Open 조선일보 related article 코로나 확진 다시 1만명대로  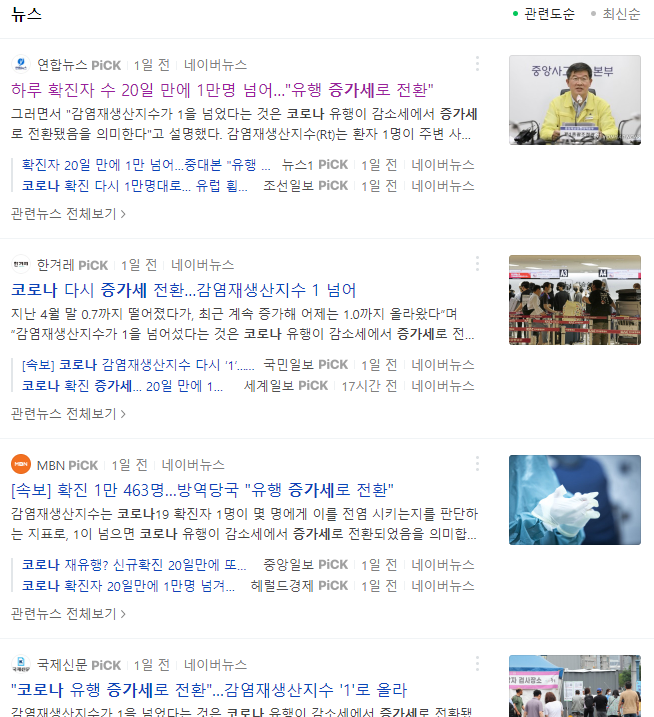[134, 185]
